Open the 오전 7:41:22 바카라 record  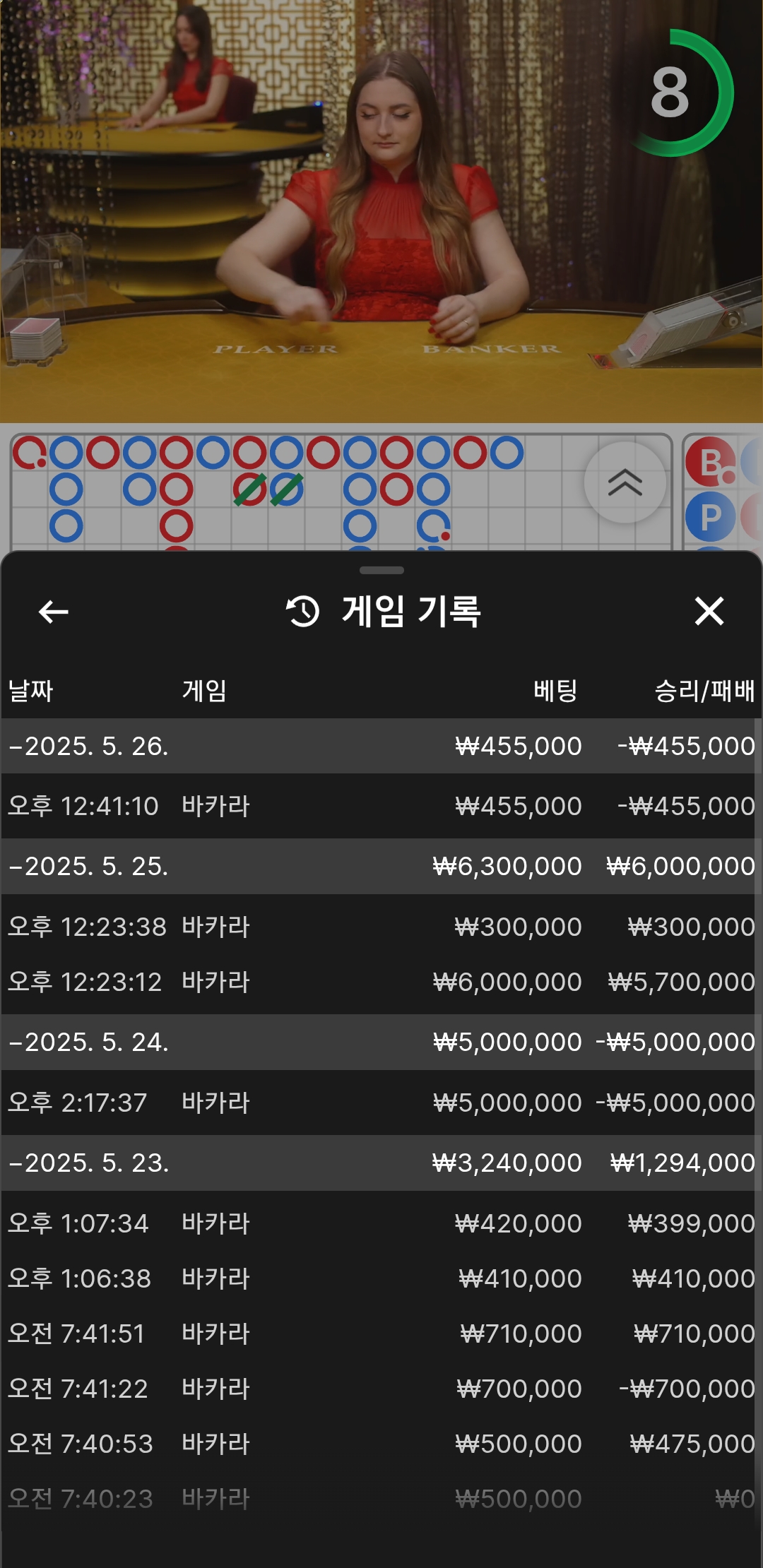[x=381, y=1389]
